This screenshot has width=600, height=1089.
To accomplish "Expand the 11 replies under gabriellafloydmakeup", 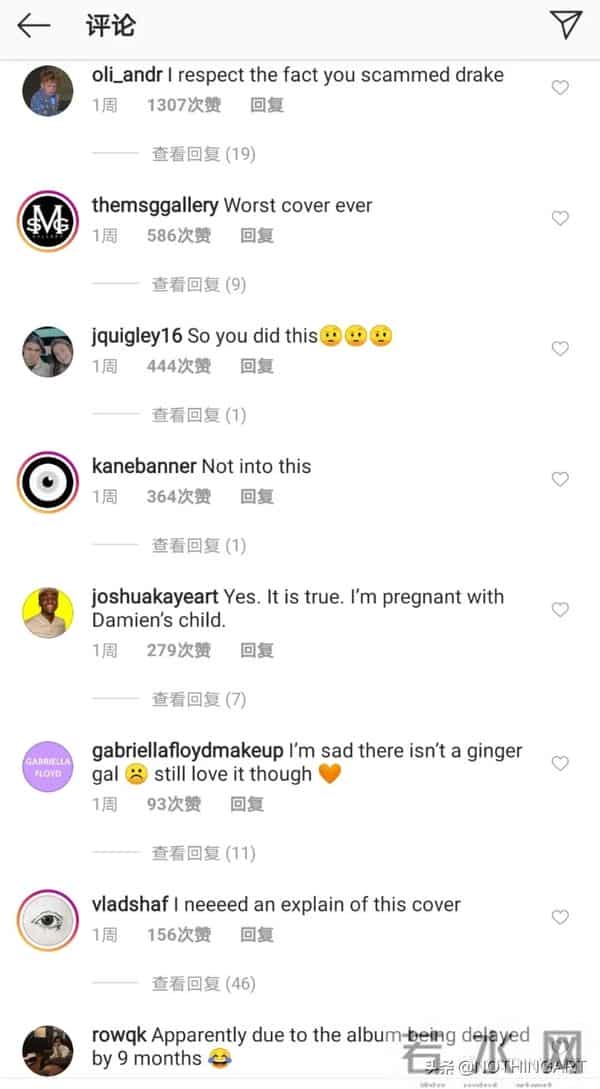I will pos(203,853).
